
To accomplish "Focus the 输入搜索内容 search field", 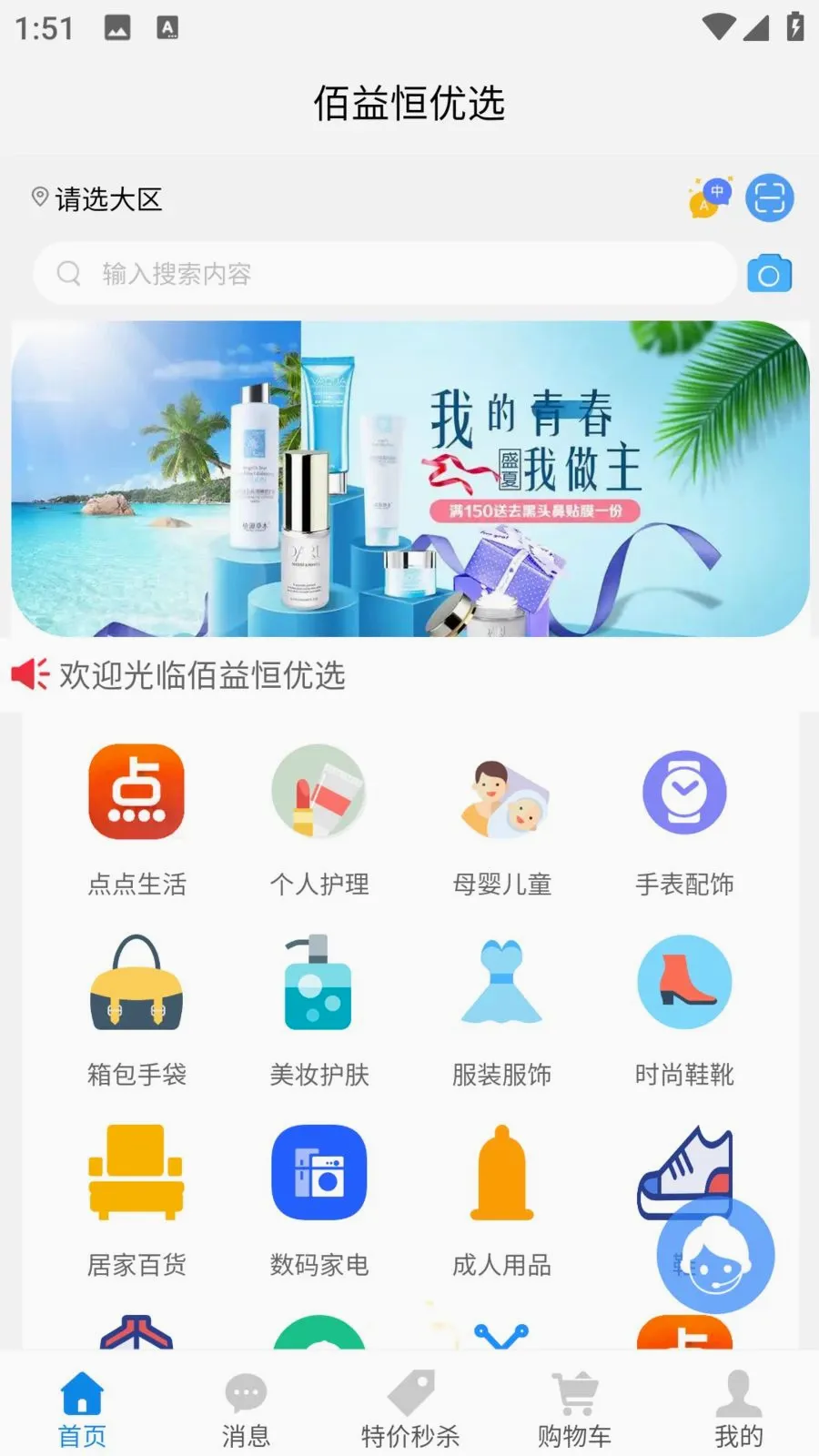I will (x=384, y=273).
